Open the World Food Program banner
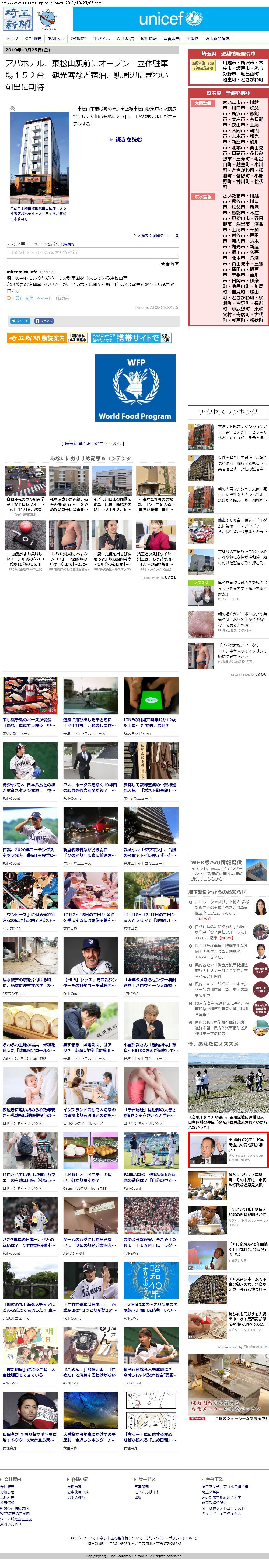Image resolution: width=269 pixels, height=1568 pixels. (x=135, y=388)
